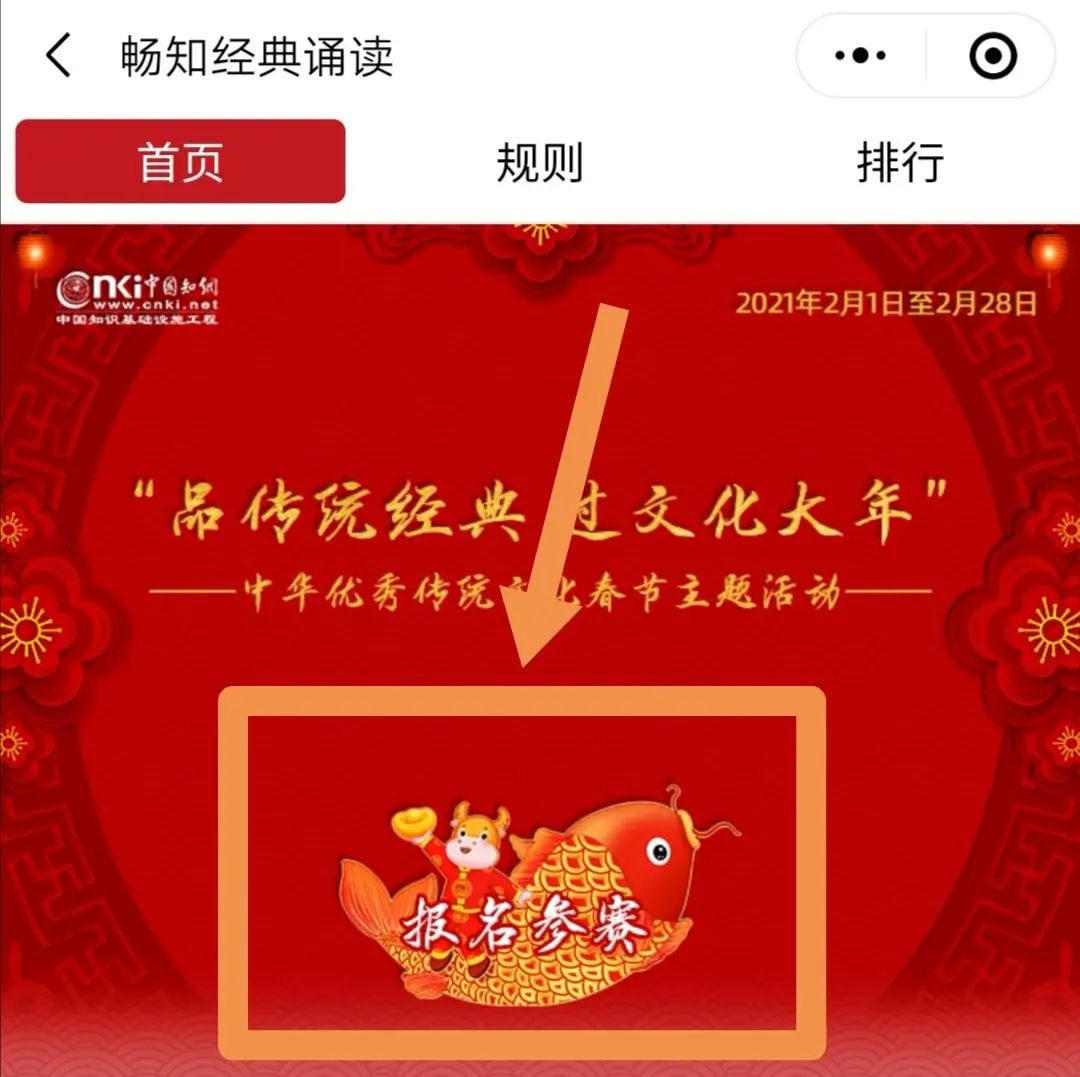The image size is (1080, 1077).
Task: Open the mini program more-options menu
Action: pos(860,57)
